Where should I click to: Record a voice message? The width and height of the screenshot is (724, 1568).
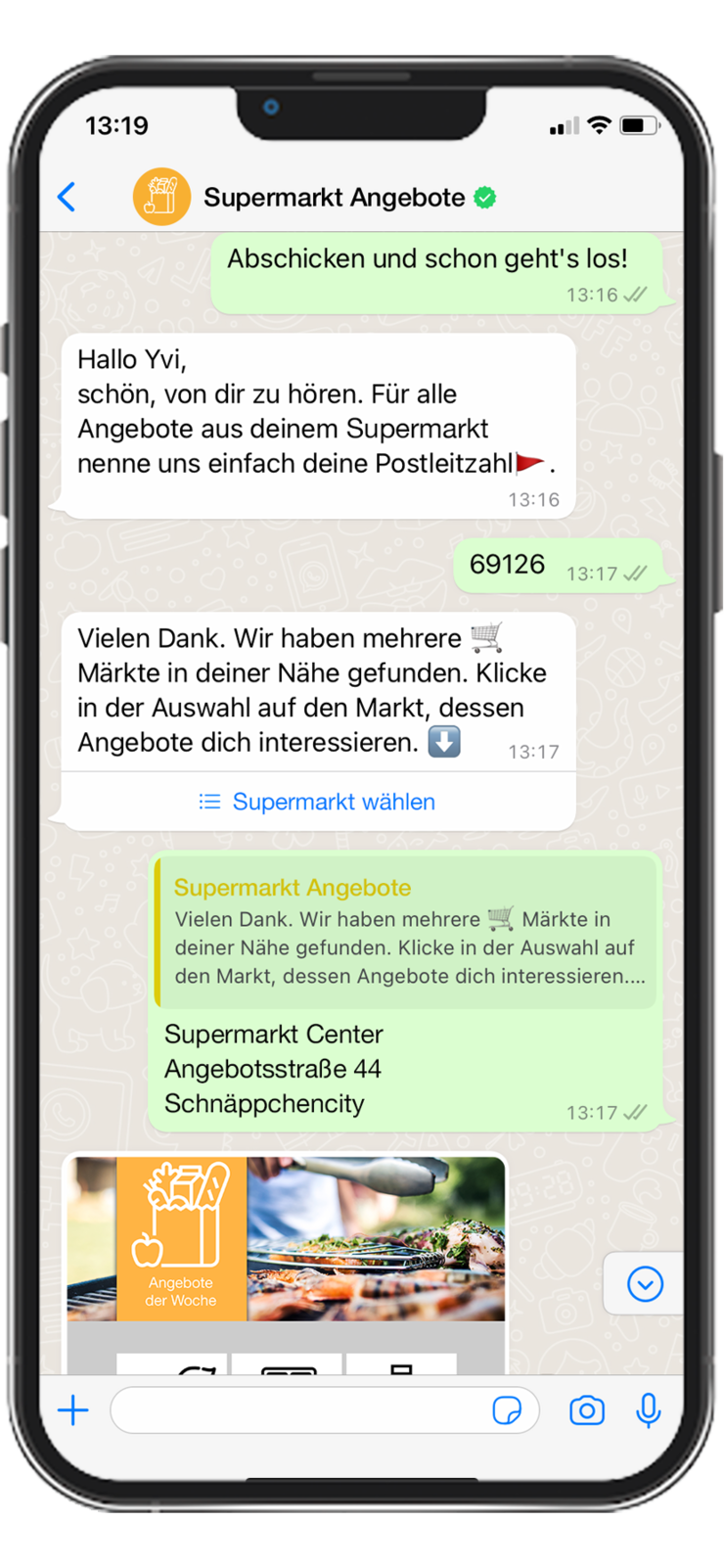648,1410
